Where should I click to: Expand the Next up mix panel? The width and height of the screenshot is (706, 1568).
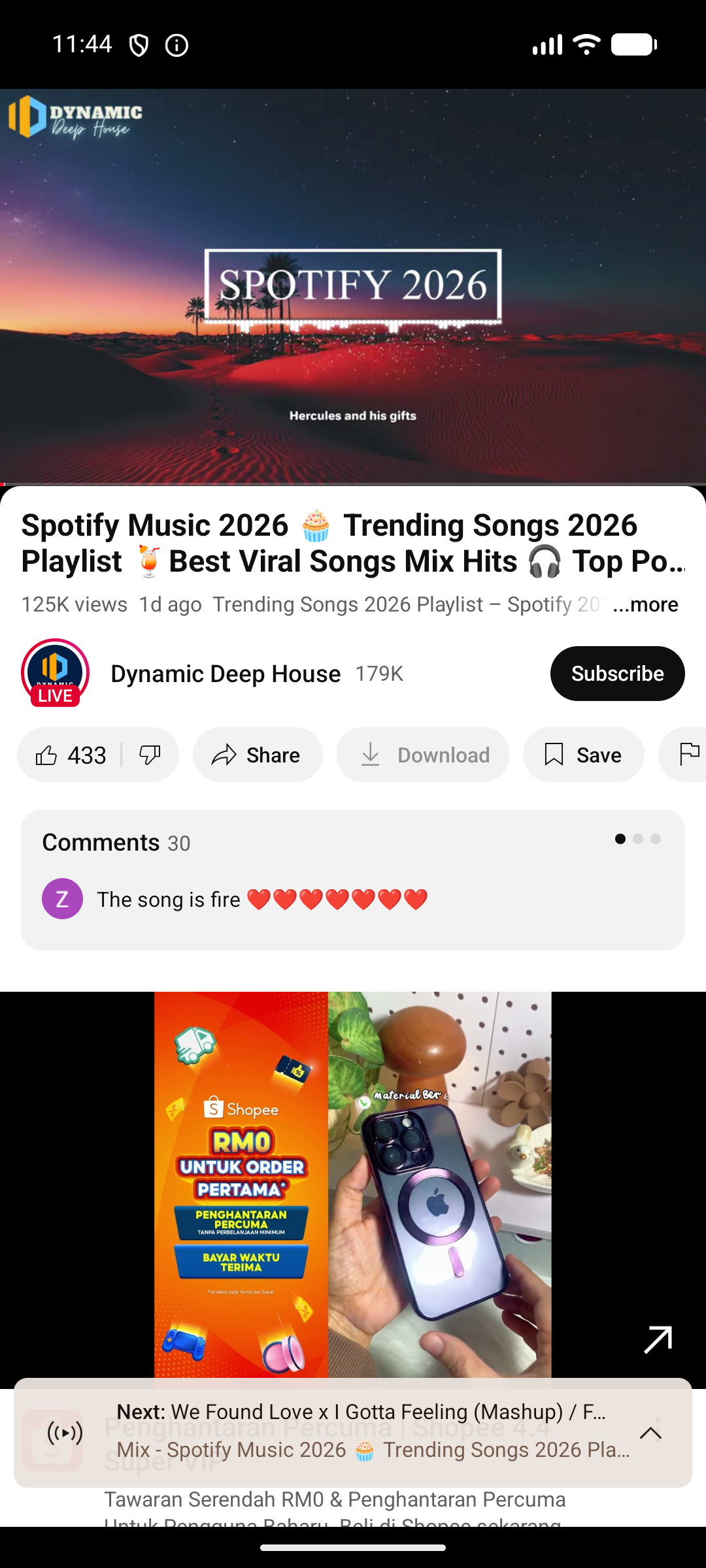(650, 1433)
